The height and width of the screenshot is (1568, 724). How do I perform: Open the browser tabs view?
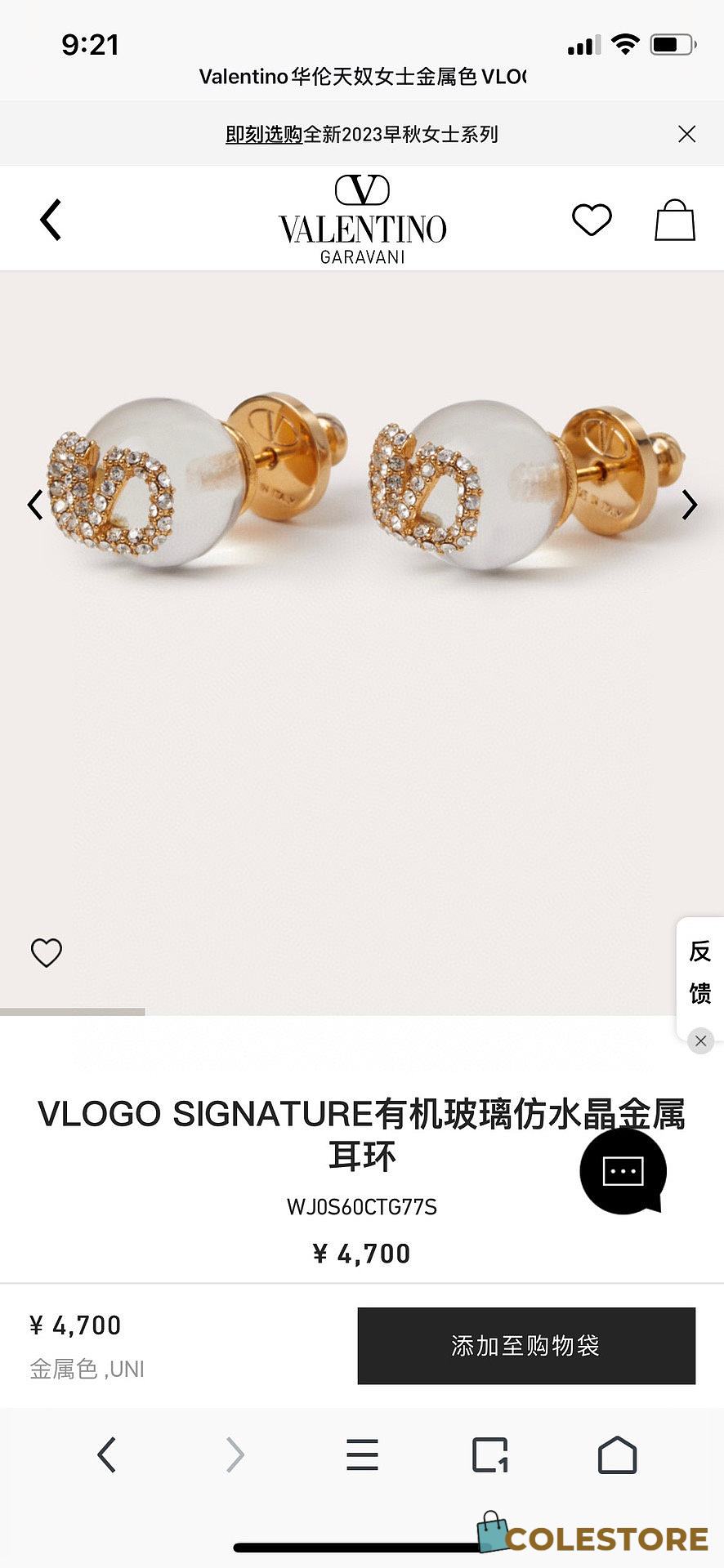pyautogui.click(x=490, y=1454)
